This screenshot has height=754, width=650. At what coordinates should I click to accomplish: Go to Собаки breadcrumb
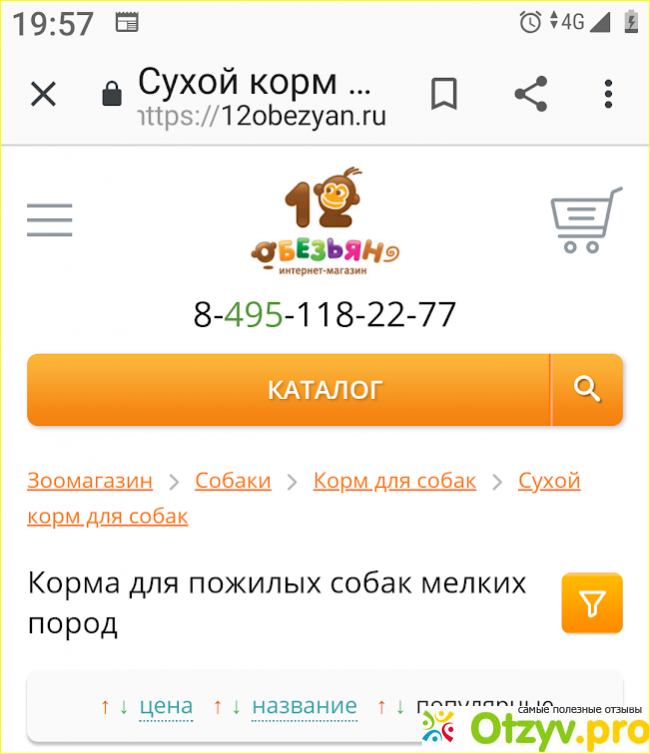(x=233, y=481)
